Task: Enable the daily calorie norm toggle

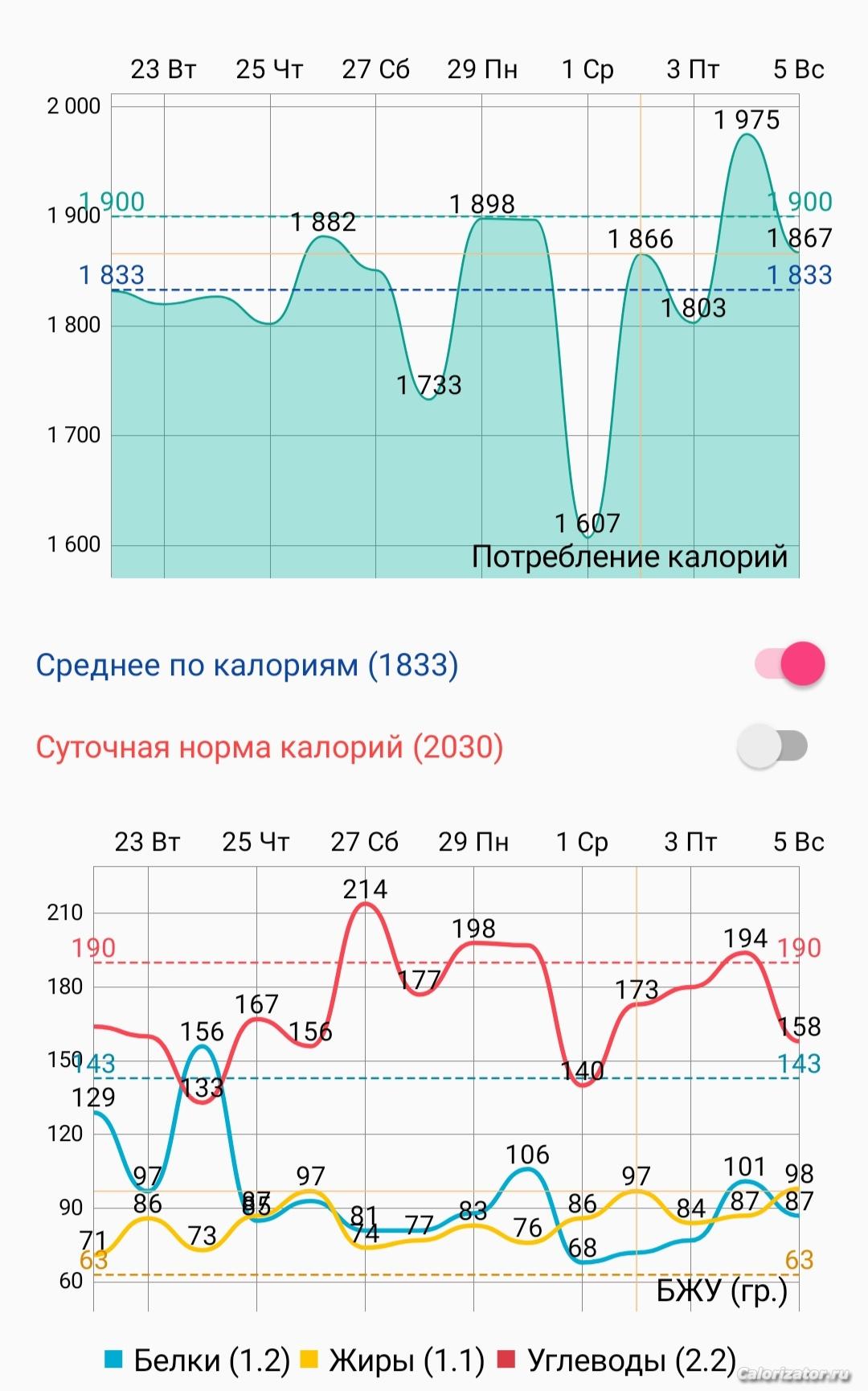Action: (772, 746)
